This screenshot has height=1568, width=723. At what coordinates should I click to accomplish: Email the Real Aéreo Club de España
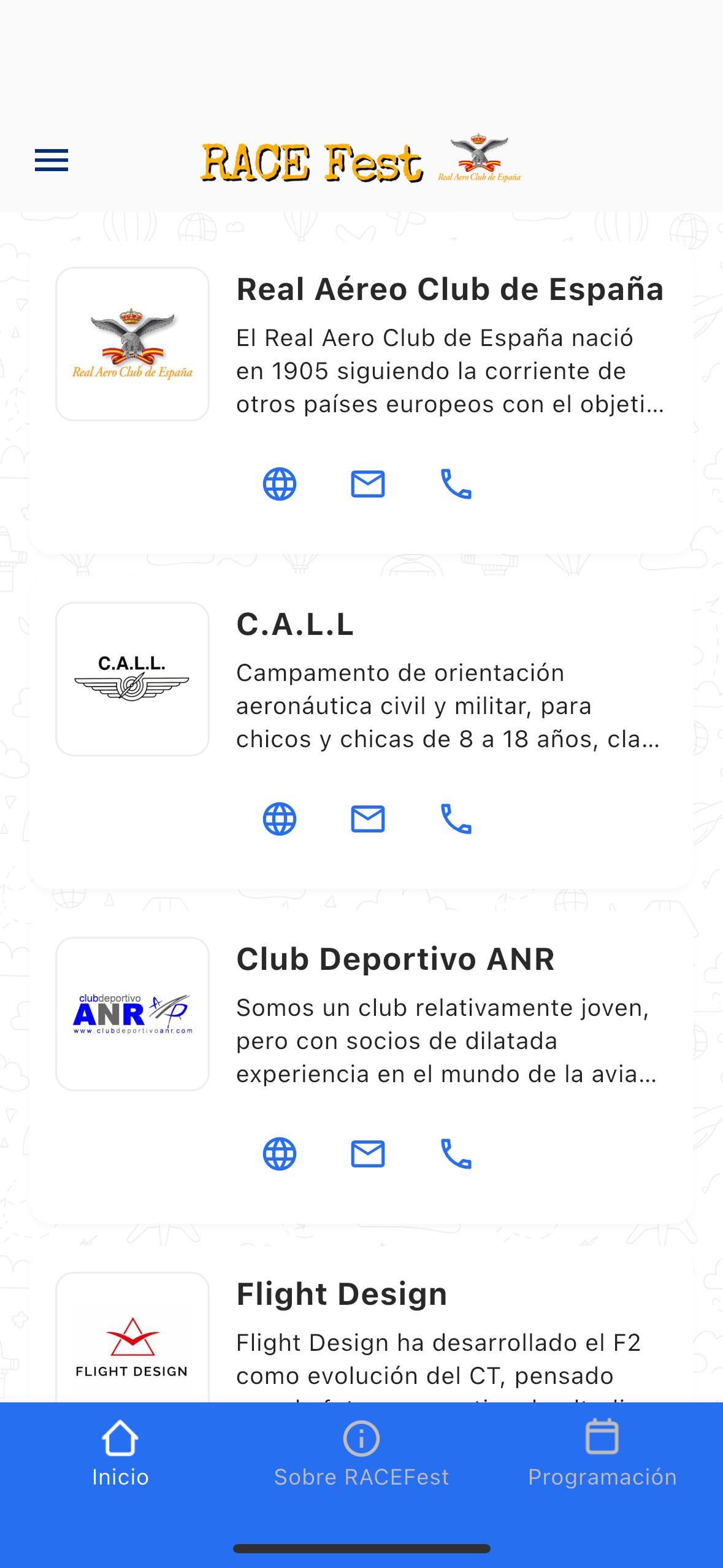tap(367, 484)
